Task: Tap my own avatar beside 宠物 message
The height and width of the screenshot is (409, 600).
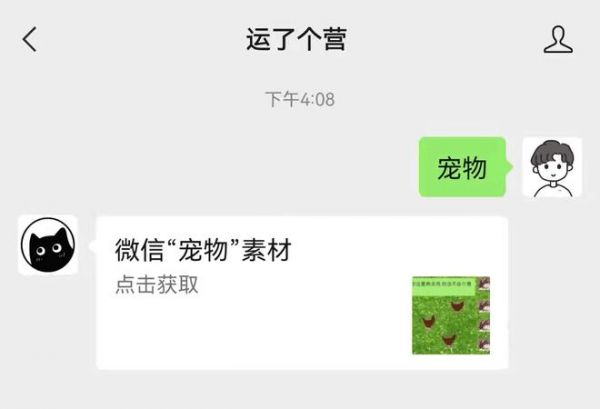Action: (552, 168)
